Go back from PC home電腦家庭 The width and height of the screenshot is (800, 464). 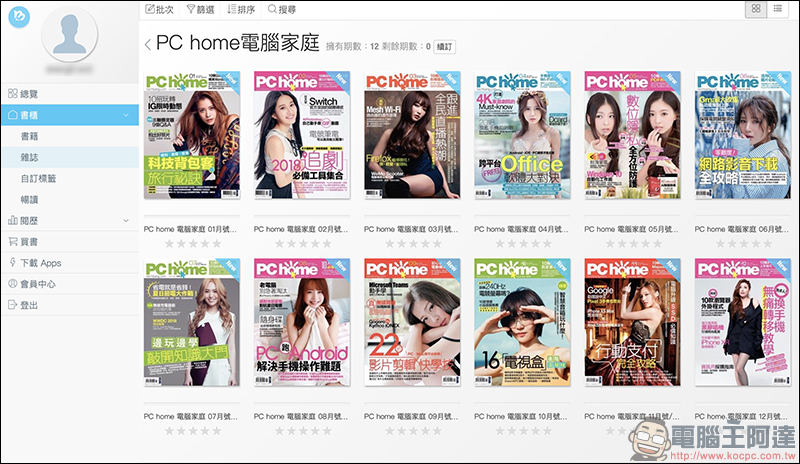point(149,45)
